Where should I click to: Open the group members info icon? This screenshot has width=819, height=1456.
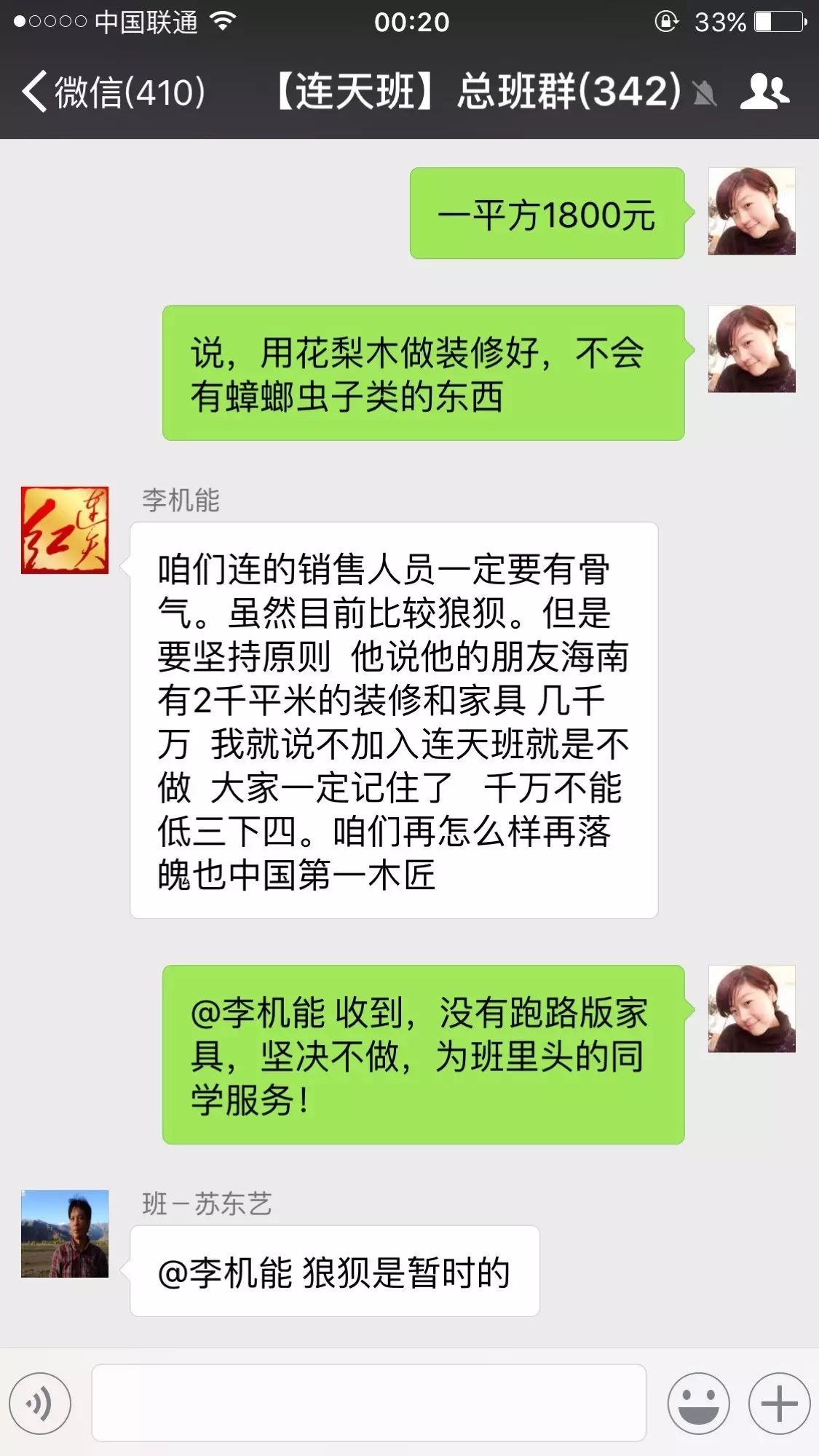(764, 92)
